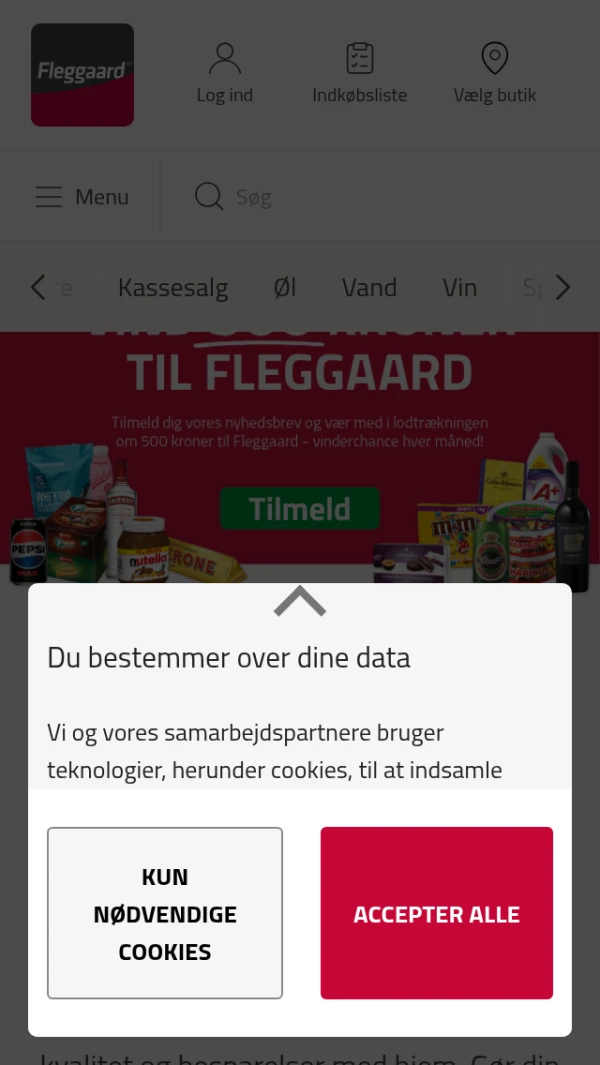Expand the cookie consent panel upward
Viewport: 600px width, 1065px height.
pyautogui.click(x=300, y=602)
